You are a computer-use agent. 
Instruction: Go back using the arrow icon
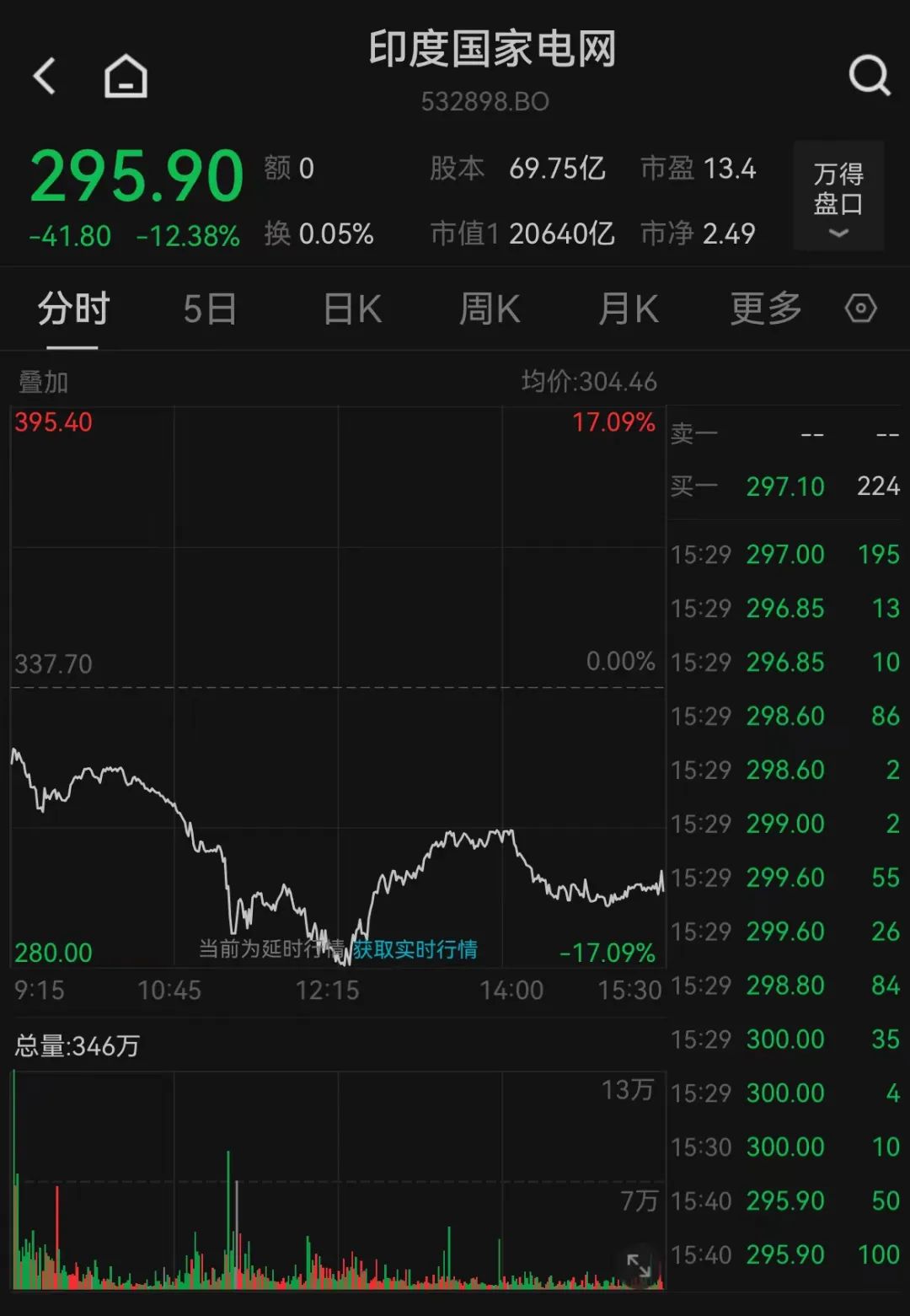45,76
